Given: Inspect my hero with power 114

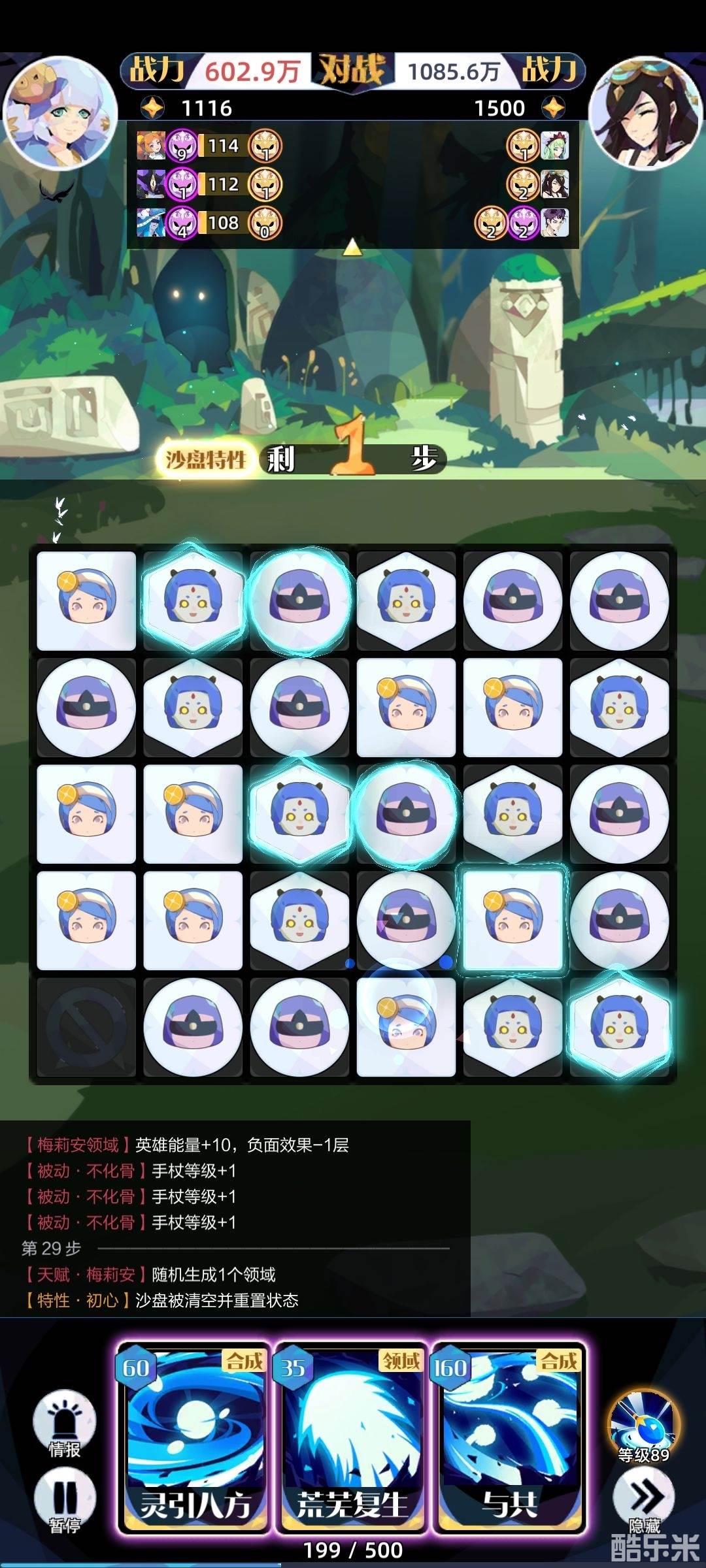Looking at the screenshot, I should [150, 146].
